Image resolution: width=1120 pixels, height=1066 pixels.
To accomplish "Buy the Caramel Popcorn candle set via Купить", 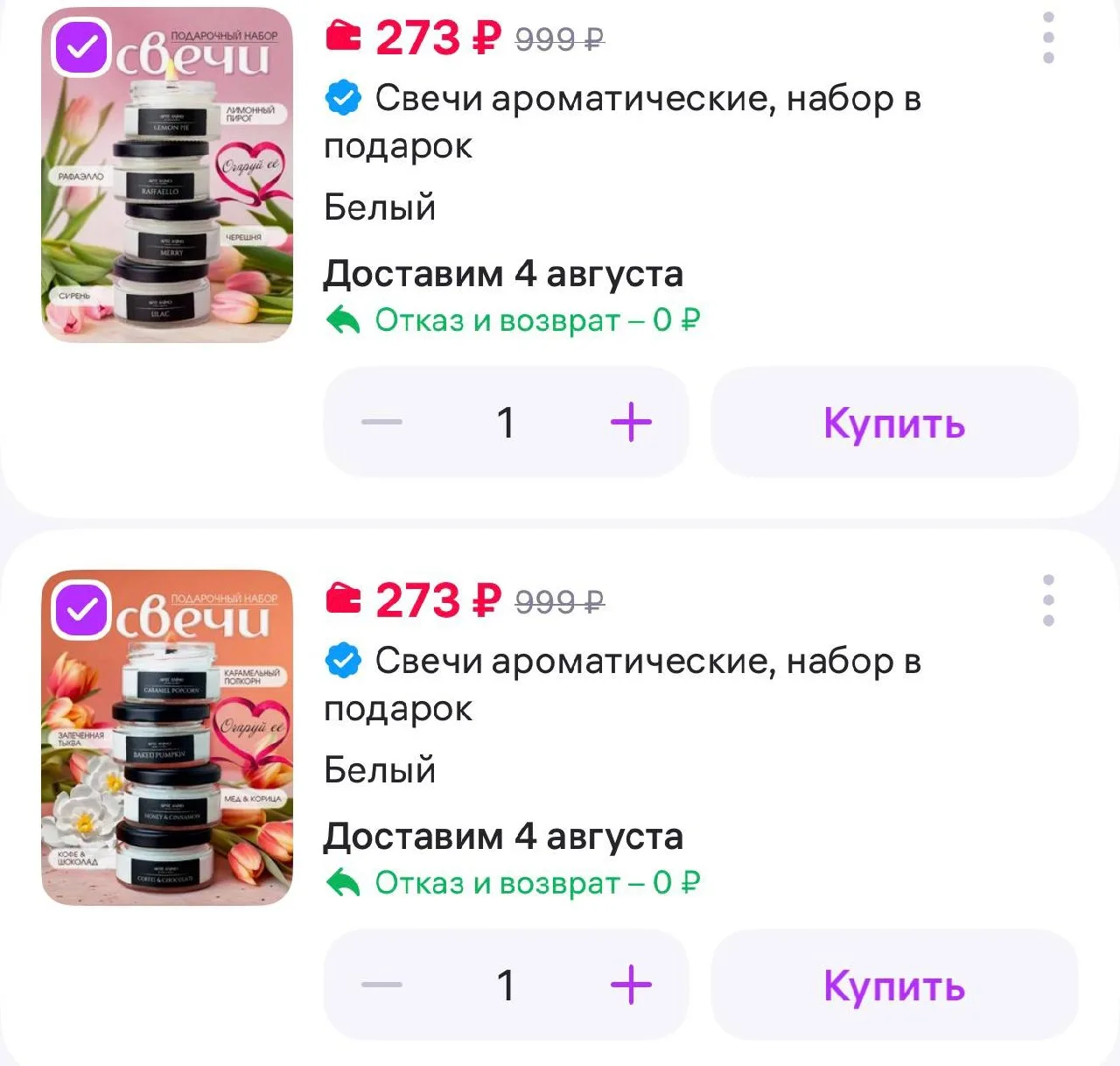I will click(x=894, y=985).
